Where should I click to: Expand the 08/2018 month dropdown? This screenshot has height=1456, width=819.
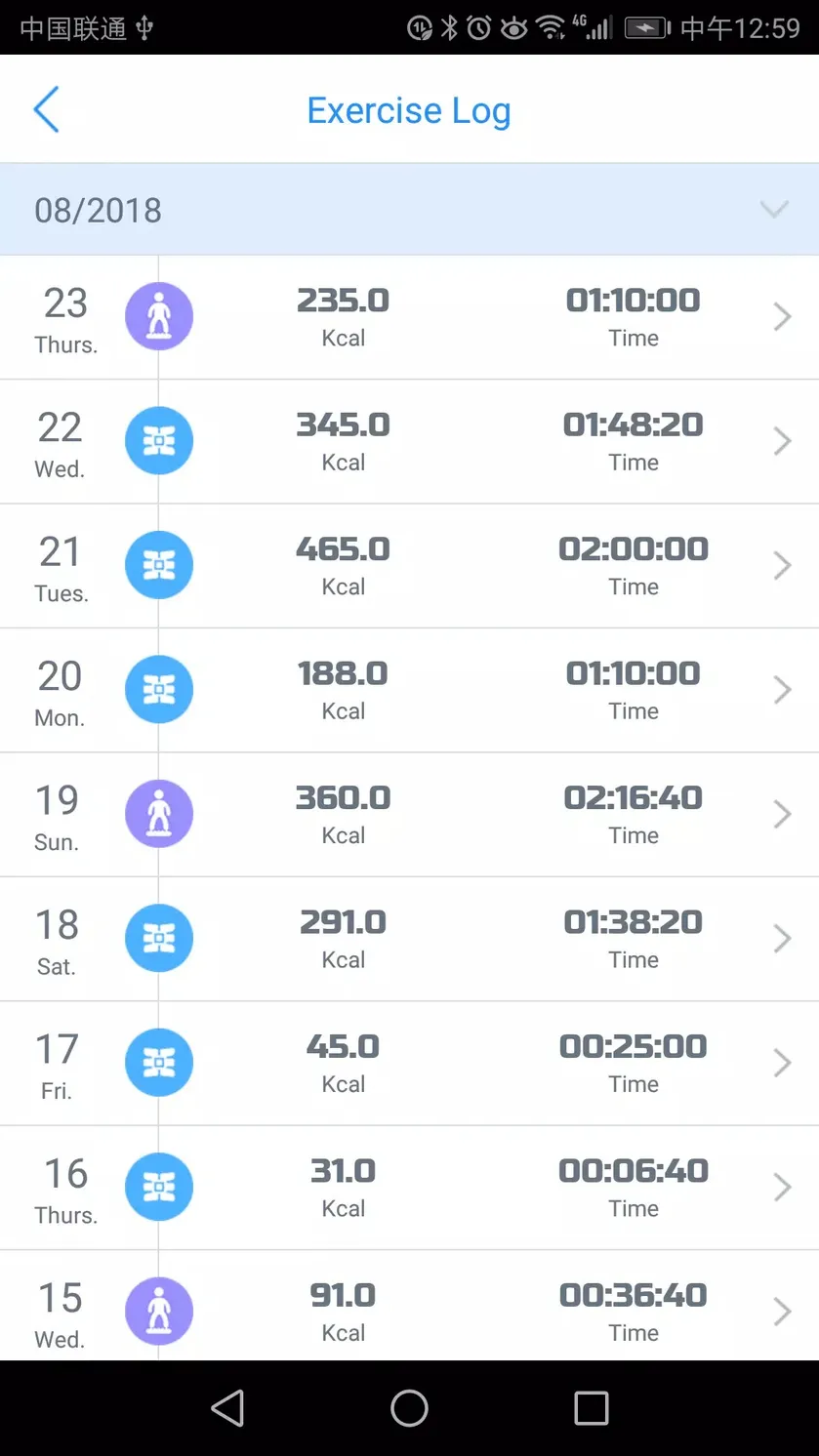click(x=409, y=210)
